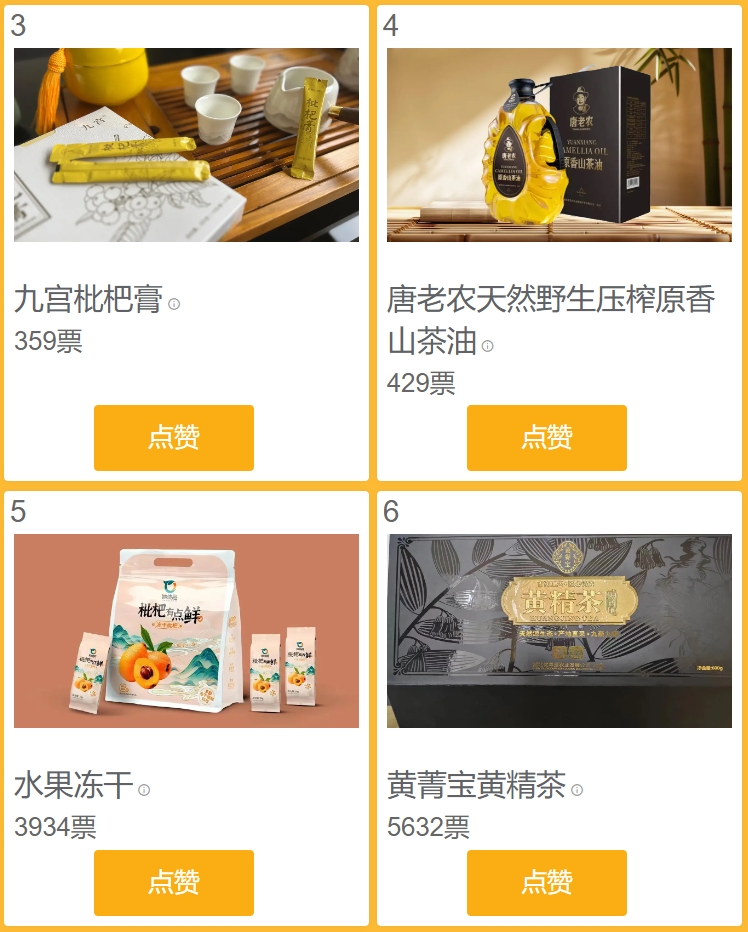
Task: View the 水果冻干 product image
Action: pyautogui.click(x=186, y=630)
